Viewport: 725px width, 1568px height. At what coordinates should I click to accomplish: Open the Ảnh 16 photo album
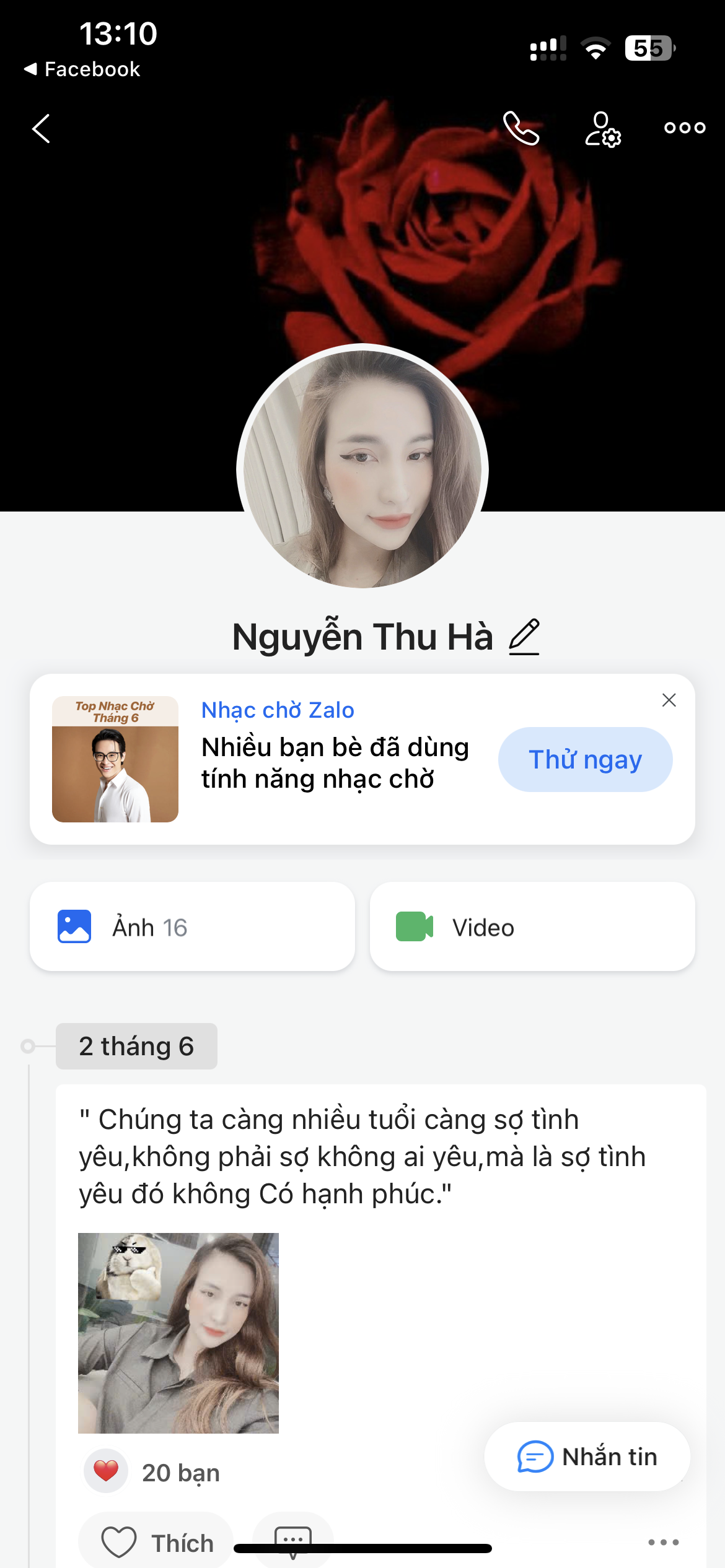[x=192, y=926]
